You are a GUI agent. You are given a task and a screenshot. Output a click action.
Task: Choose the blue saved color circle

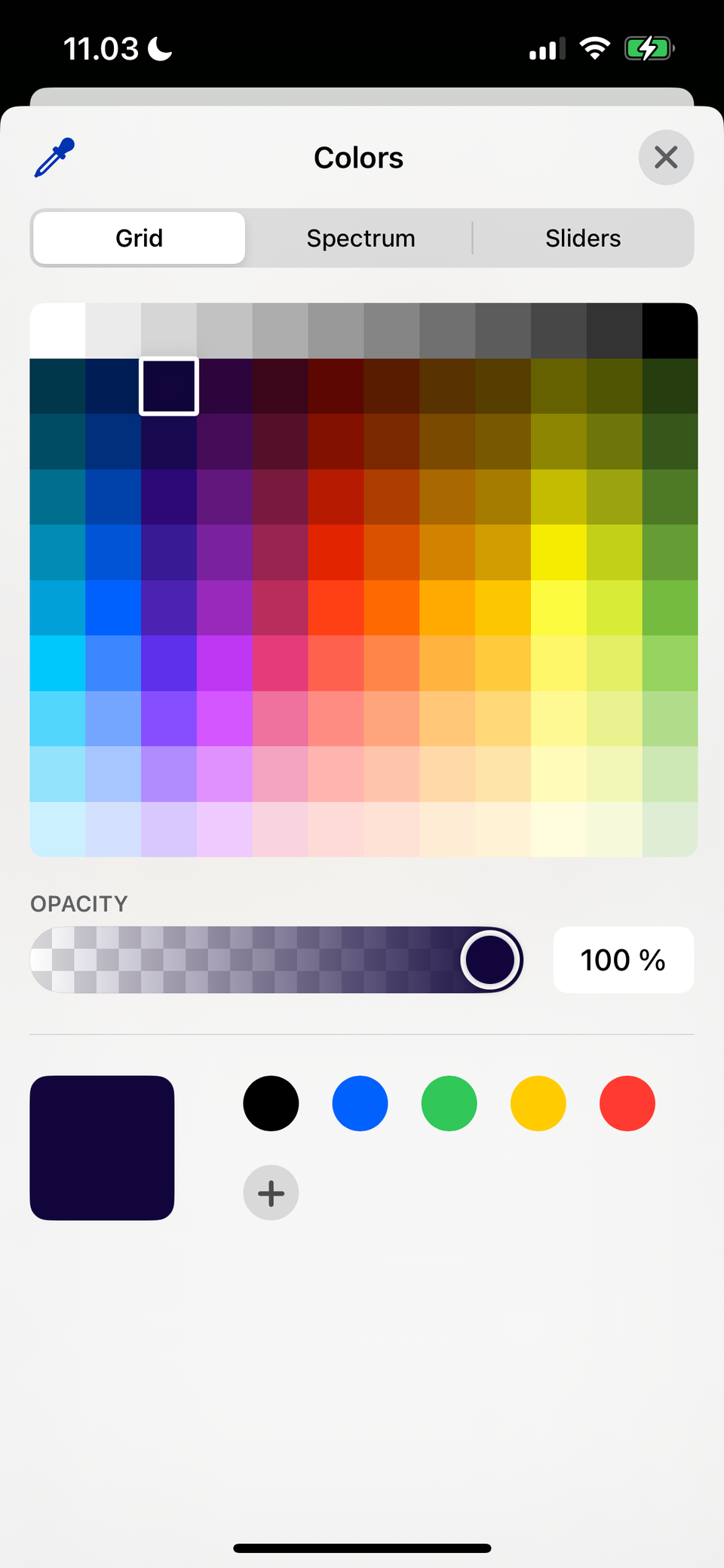pyautogui.click(x=360, y=1103)
